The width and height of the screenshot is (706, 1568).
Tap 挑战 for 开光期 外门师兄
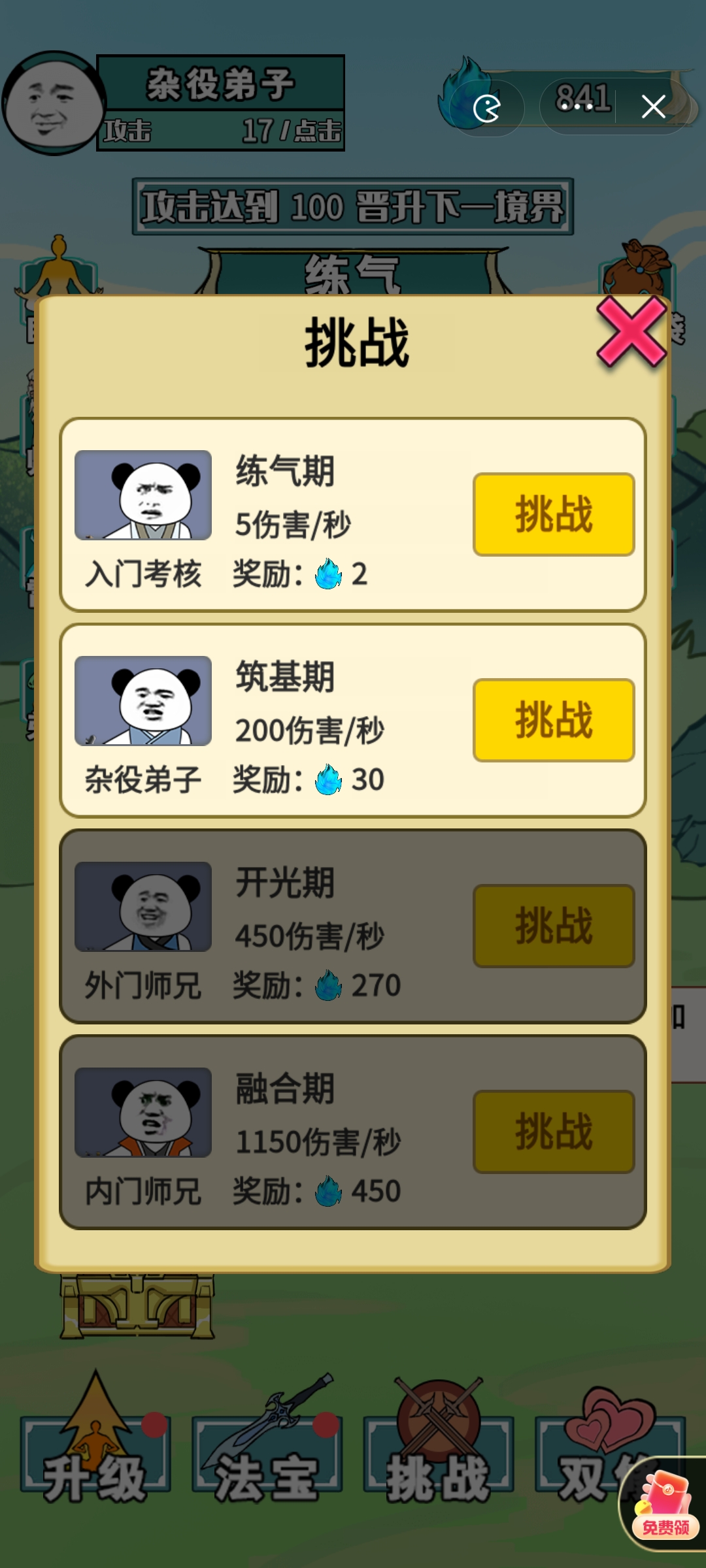553,926
